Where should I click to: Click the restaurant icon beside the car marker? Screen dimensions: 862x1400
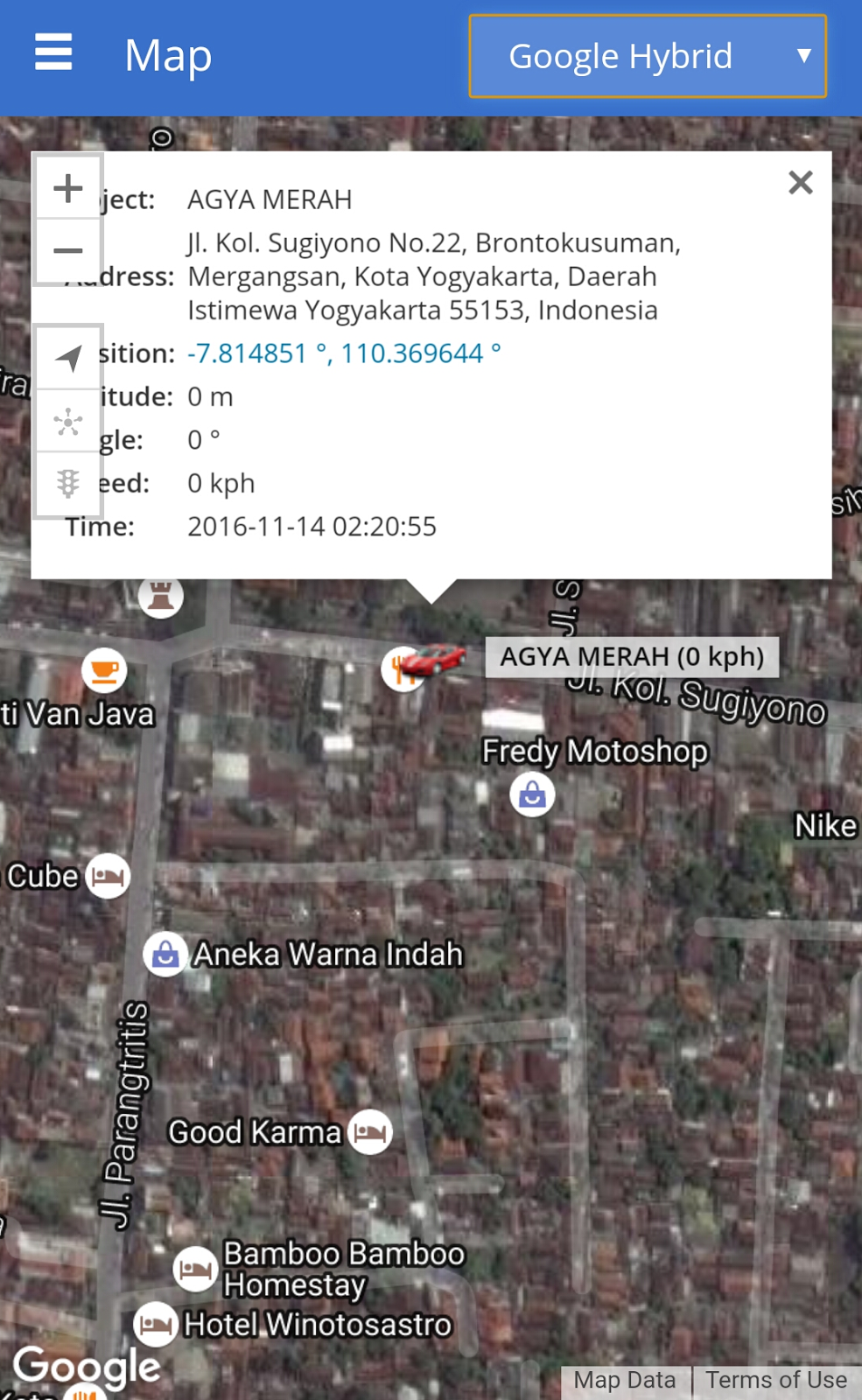(403, 669)
